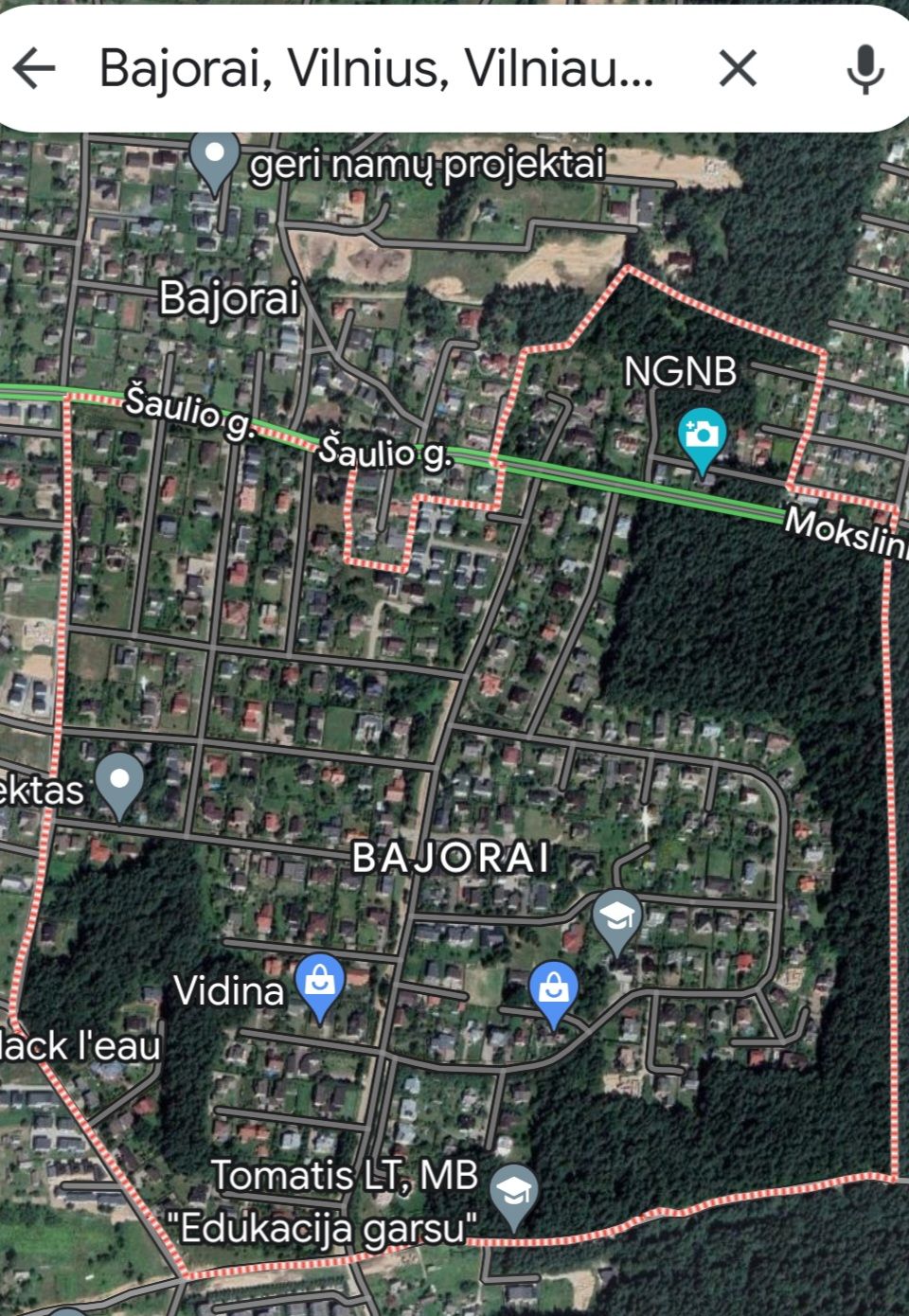Open the Vidina shop pin
909x1316 pixels.
pos(320,984)
